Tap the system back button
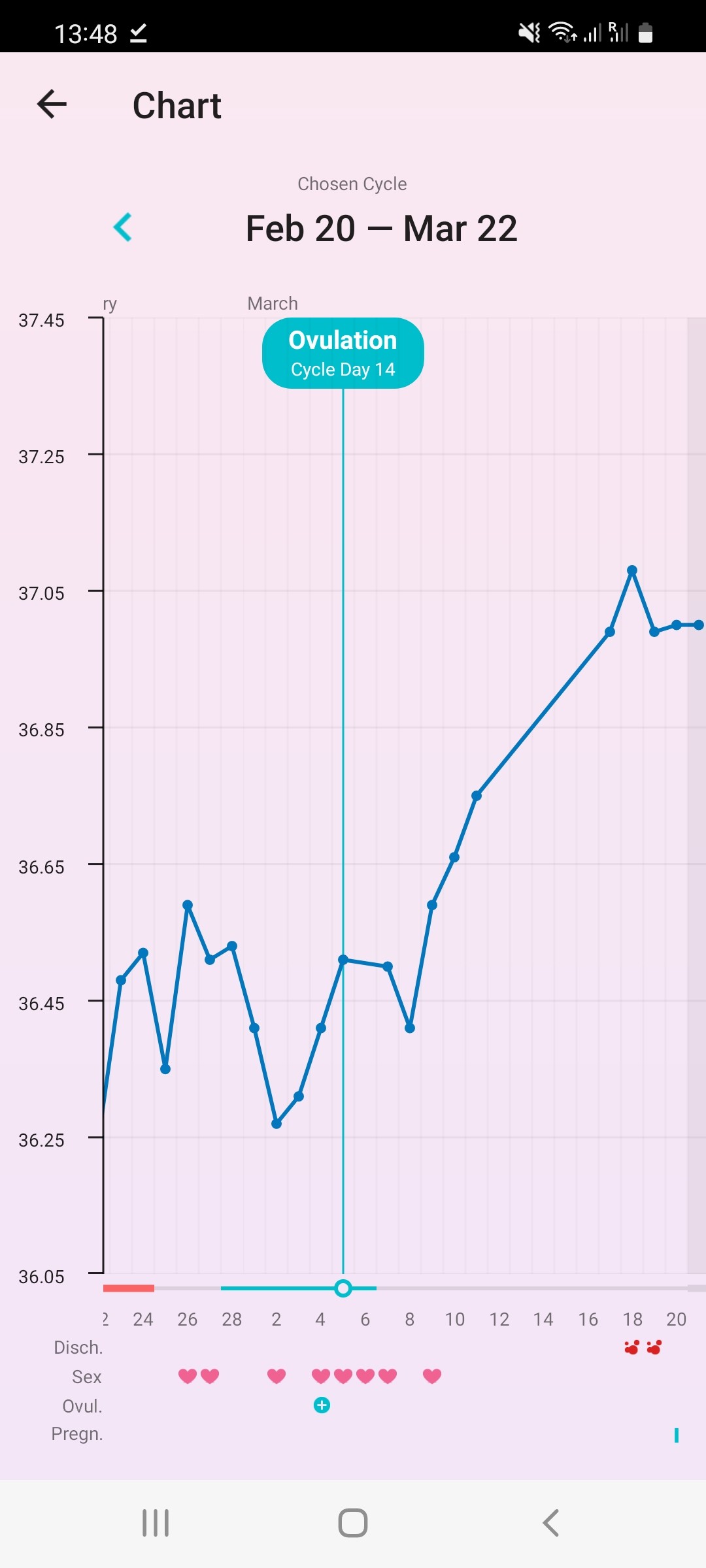The width and height of the screenshot is (706, 1568). coord(550,1523)
